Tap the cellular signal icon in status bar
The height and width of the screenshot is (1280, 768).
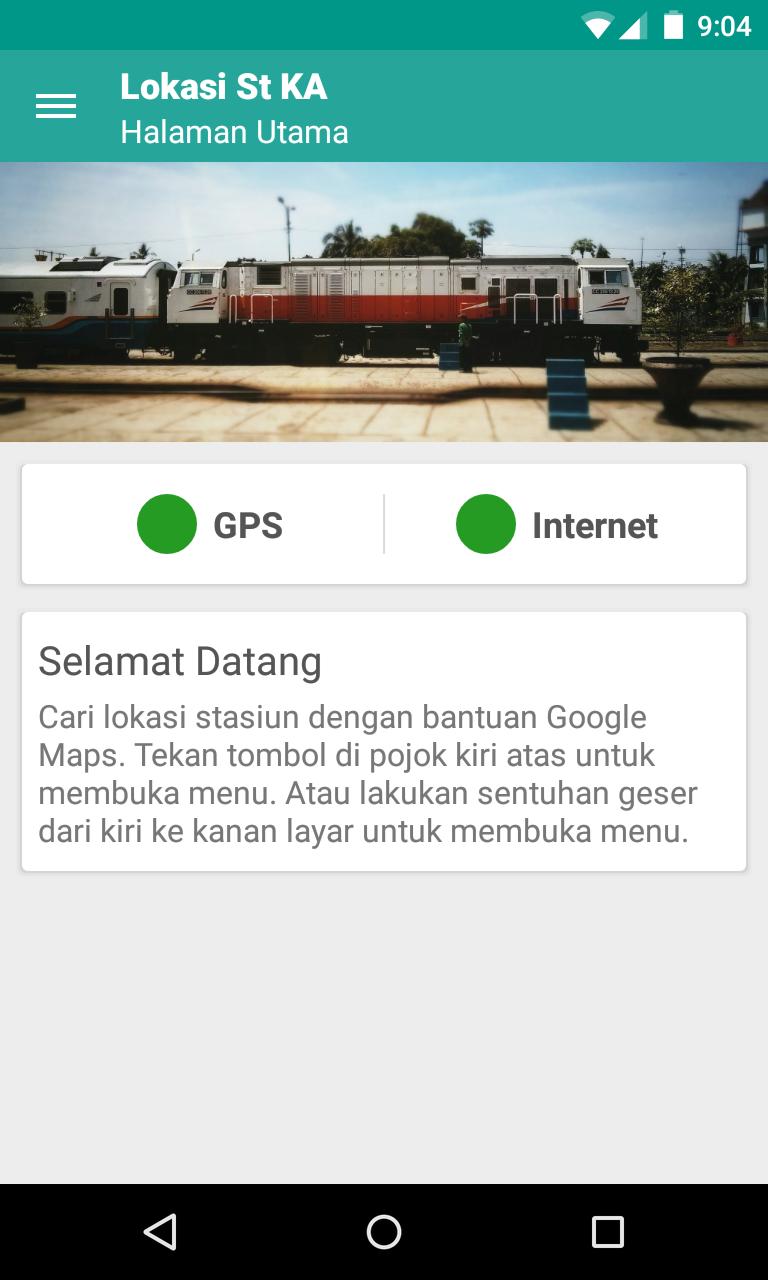(634, 25)
